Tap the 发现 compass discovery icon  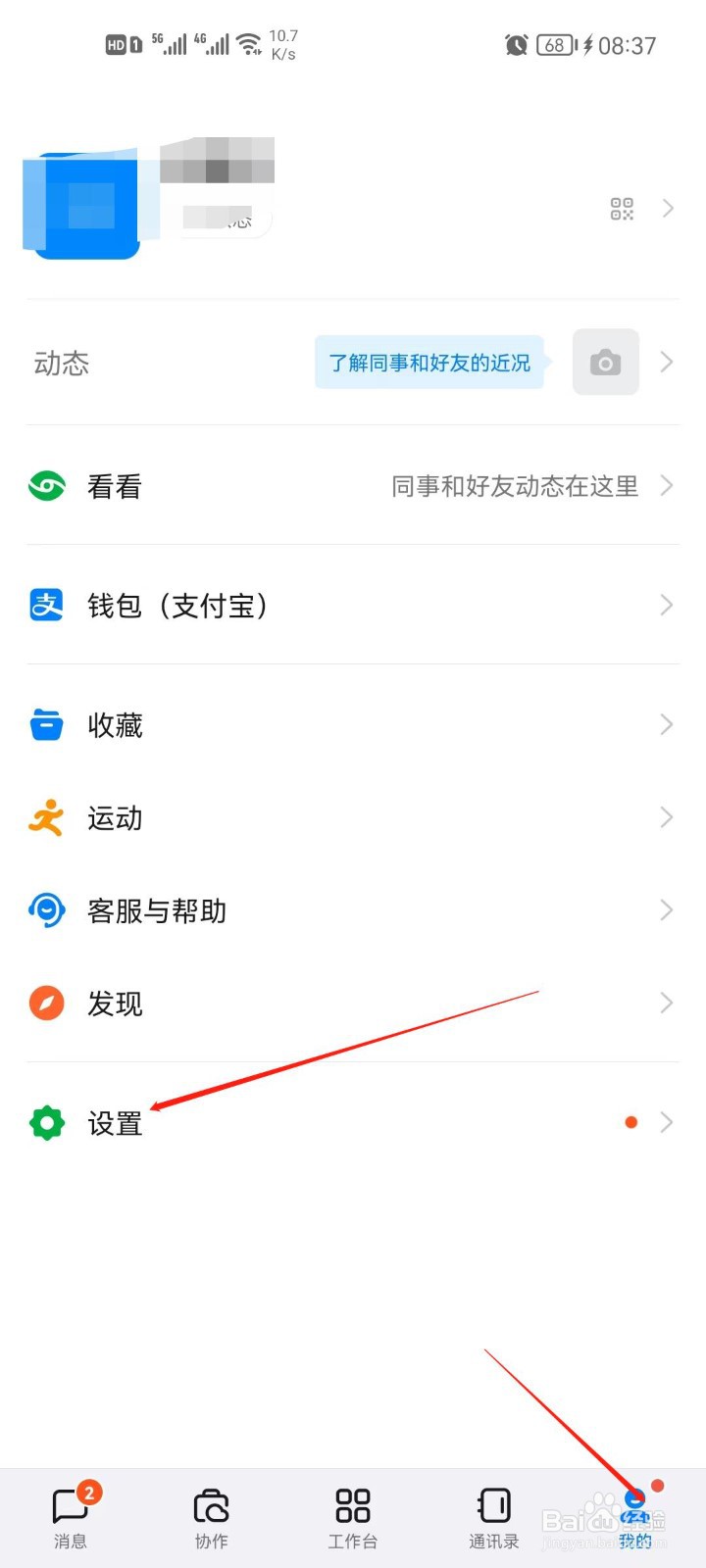(45, 1003)
